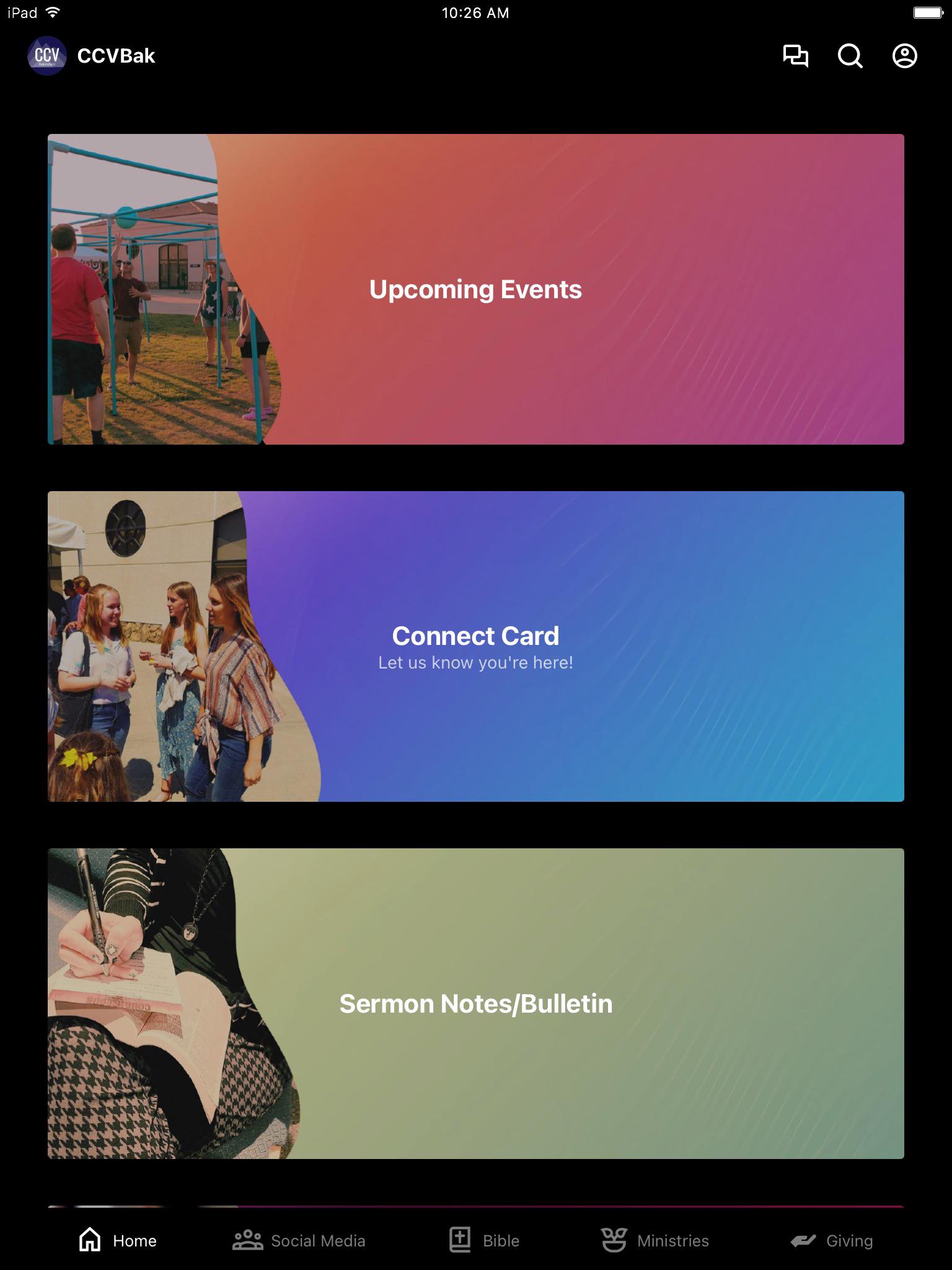Screen dimensions: 952x1270
Task: Open the Connect Card tile
Action: point(475,646)
